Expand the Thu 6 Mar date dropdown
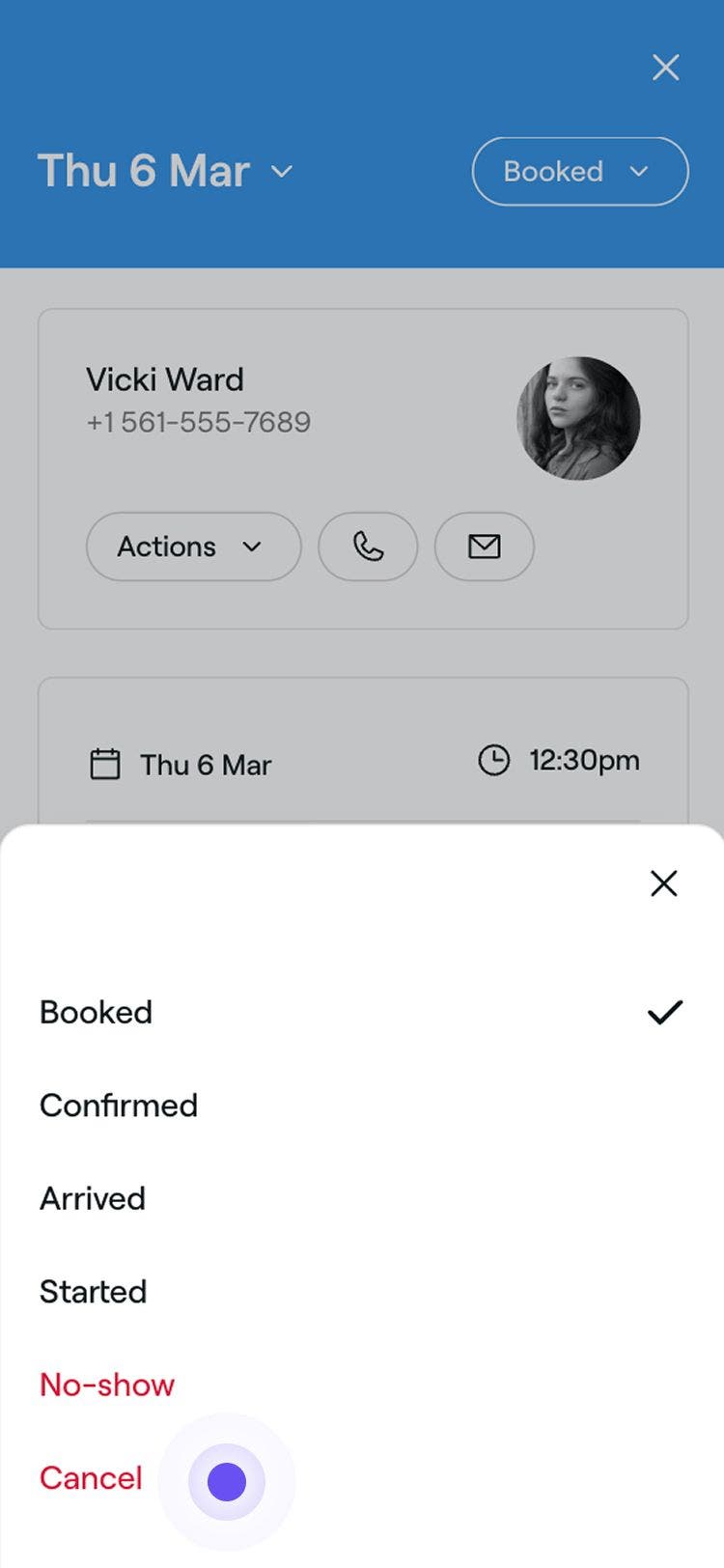The image size is (724, 1568). pos(164,171)
